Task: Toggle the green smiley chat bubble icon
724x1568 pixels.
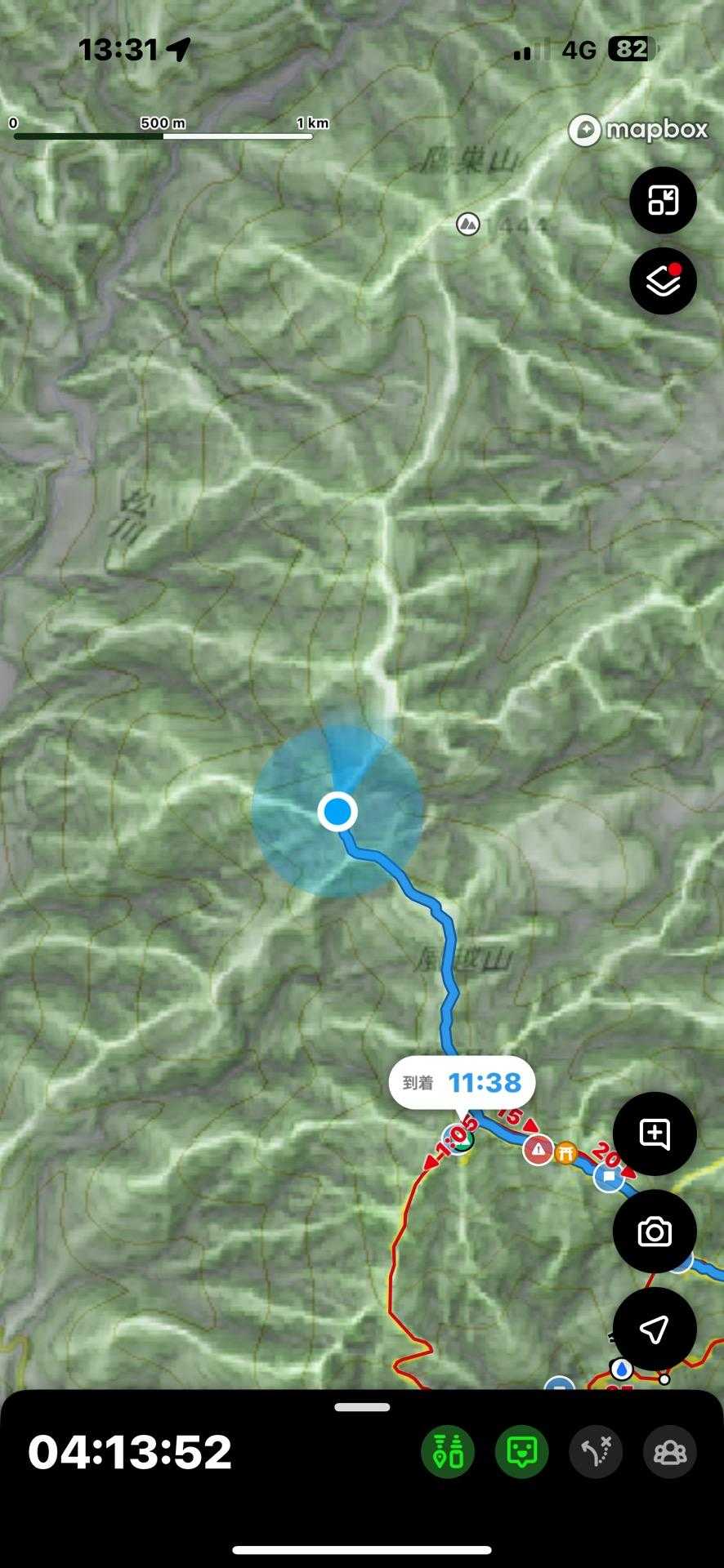Action: tap(522, 1452)
